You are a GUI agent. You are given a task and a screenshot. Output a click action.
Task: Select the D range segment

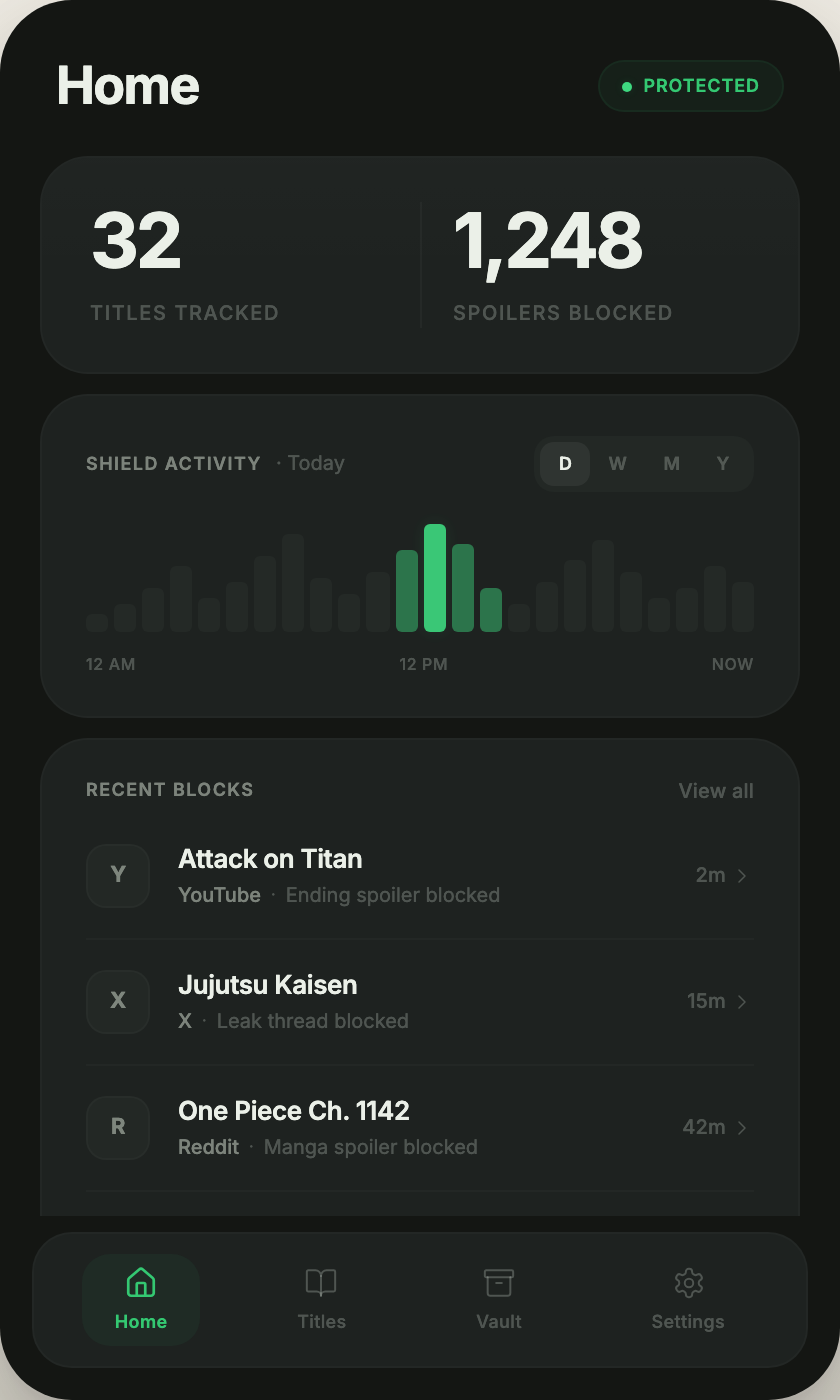pos(565,464)
